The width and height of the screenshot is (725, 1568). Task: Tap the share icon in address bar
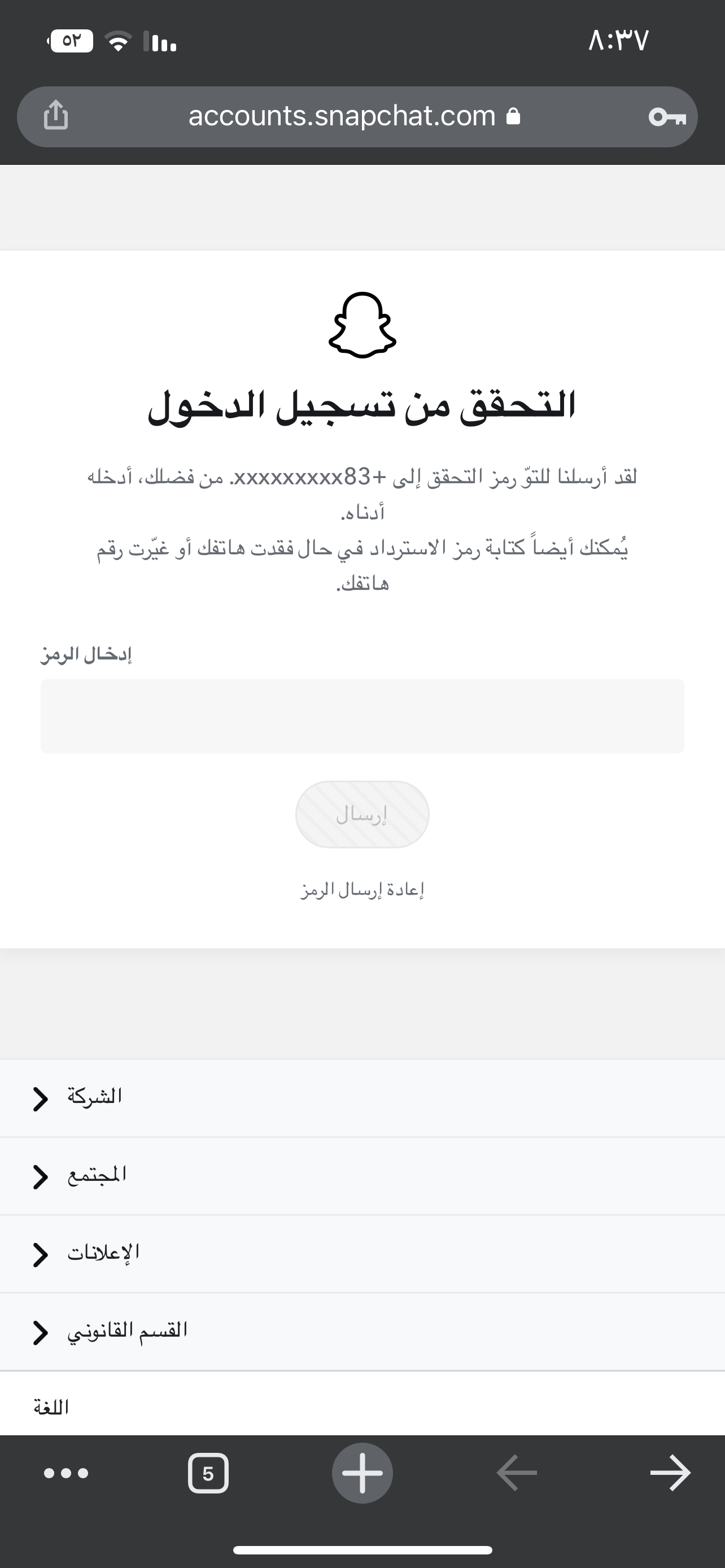tap(56, 116)
